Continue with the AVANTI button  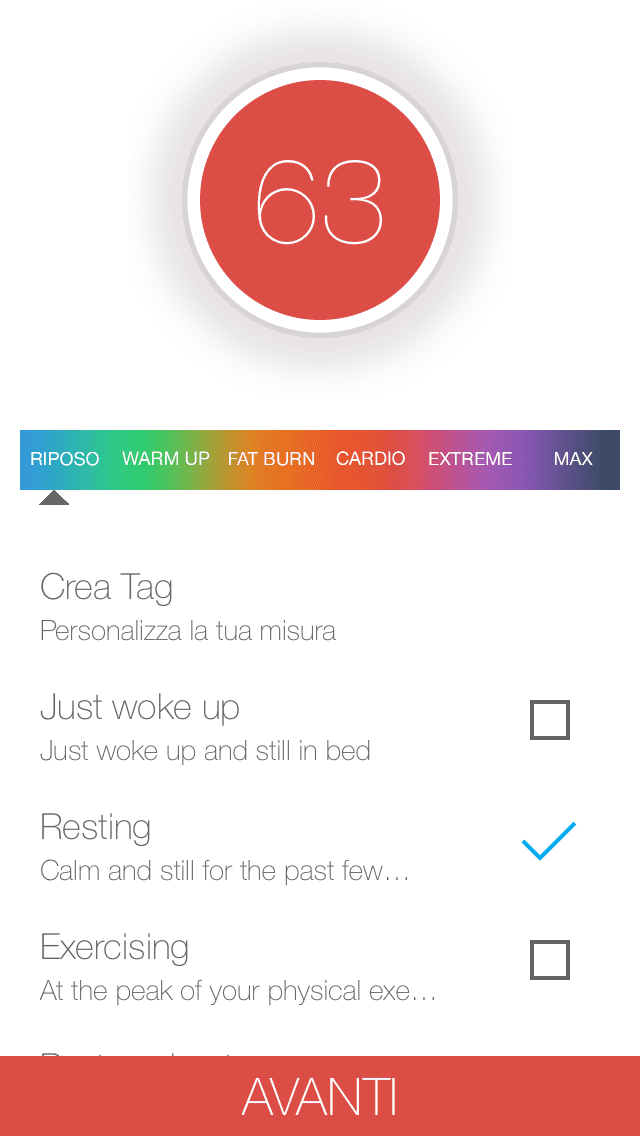pyautogui.click(x=320, y=1096)
